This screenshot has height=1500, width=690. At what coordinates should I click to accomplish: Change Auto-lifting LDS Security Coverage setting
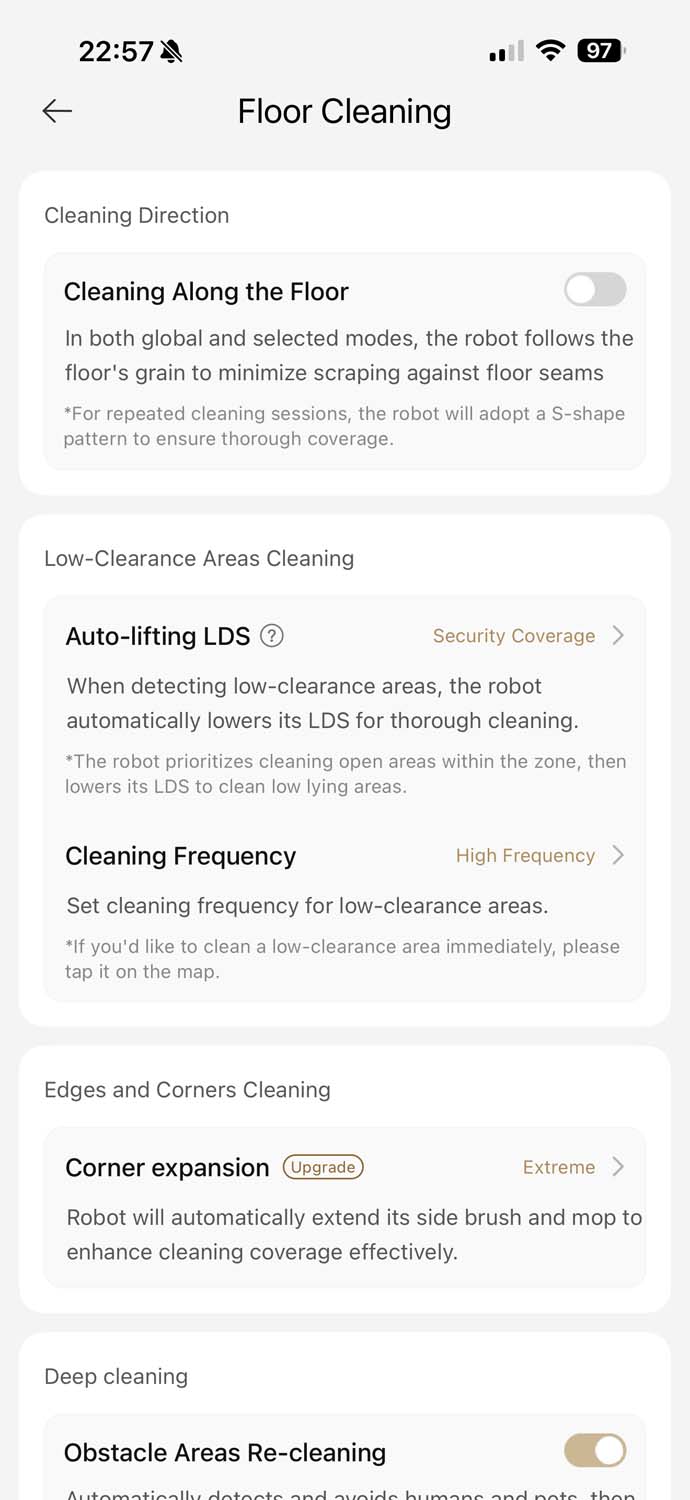[x=528, y=636]
